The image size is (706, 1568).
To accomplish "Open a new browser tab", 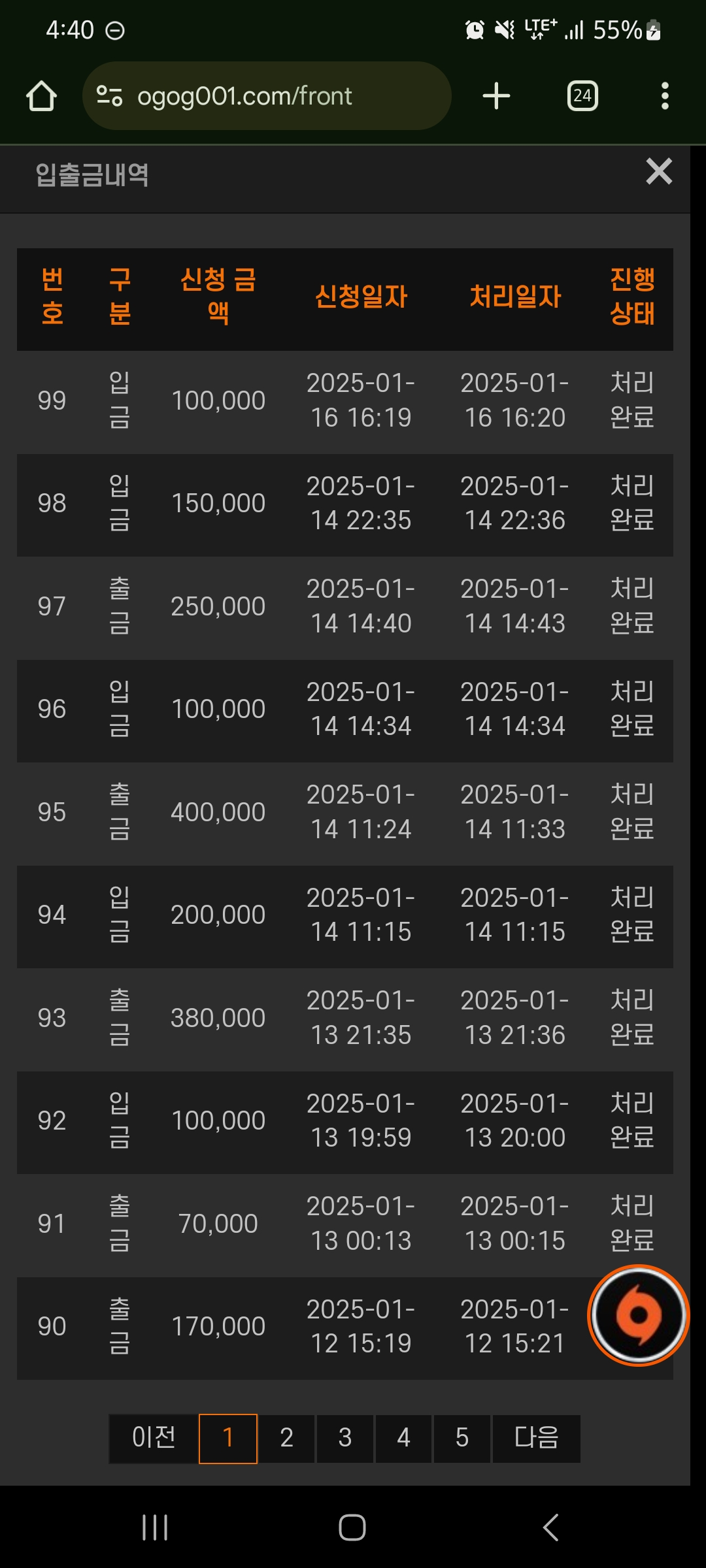I will click(496, 96).
